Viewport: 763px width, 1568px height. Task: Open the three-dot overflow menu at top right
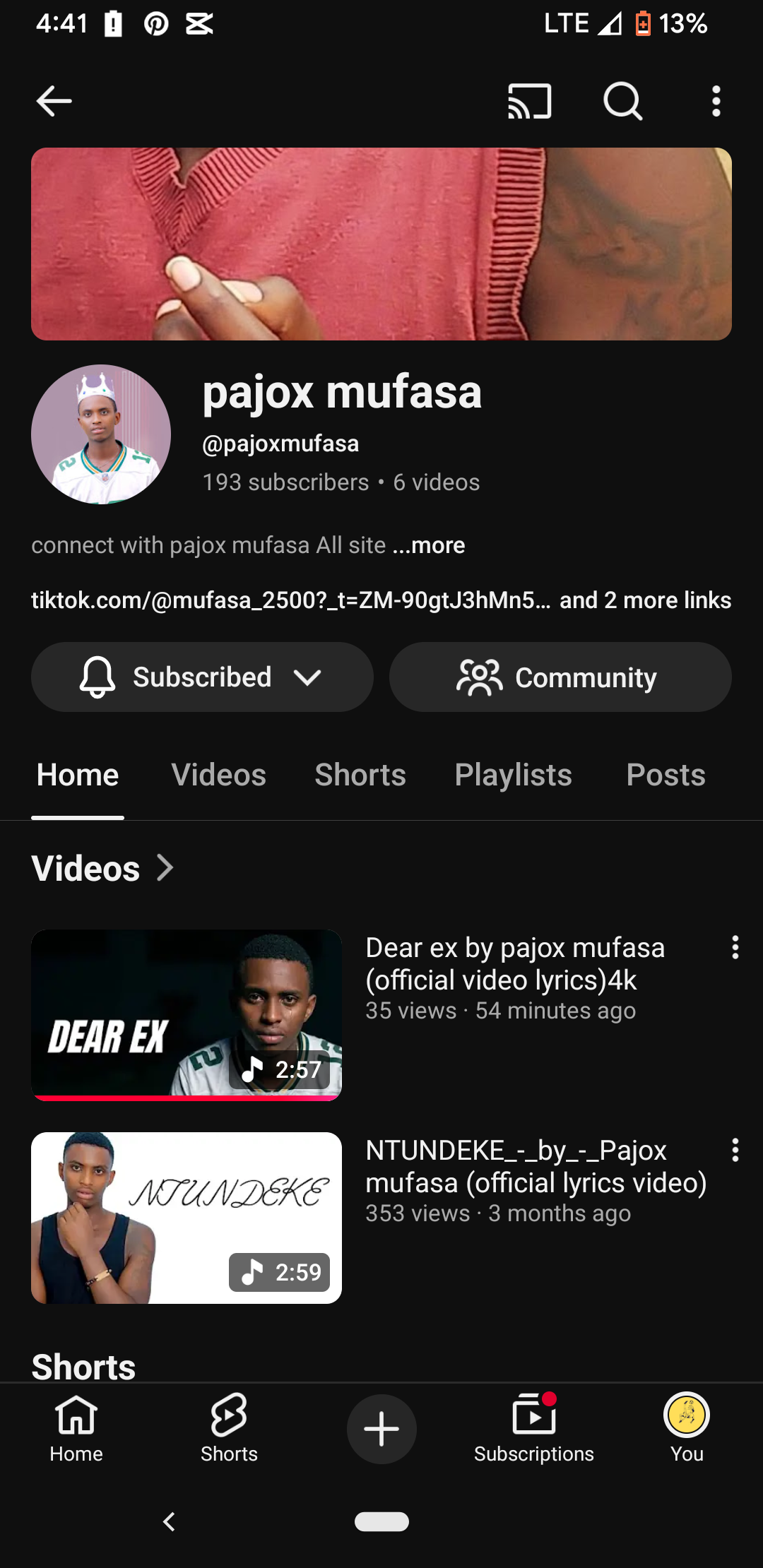coord(716,102)
